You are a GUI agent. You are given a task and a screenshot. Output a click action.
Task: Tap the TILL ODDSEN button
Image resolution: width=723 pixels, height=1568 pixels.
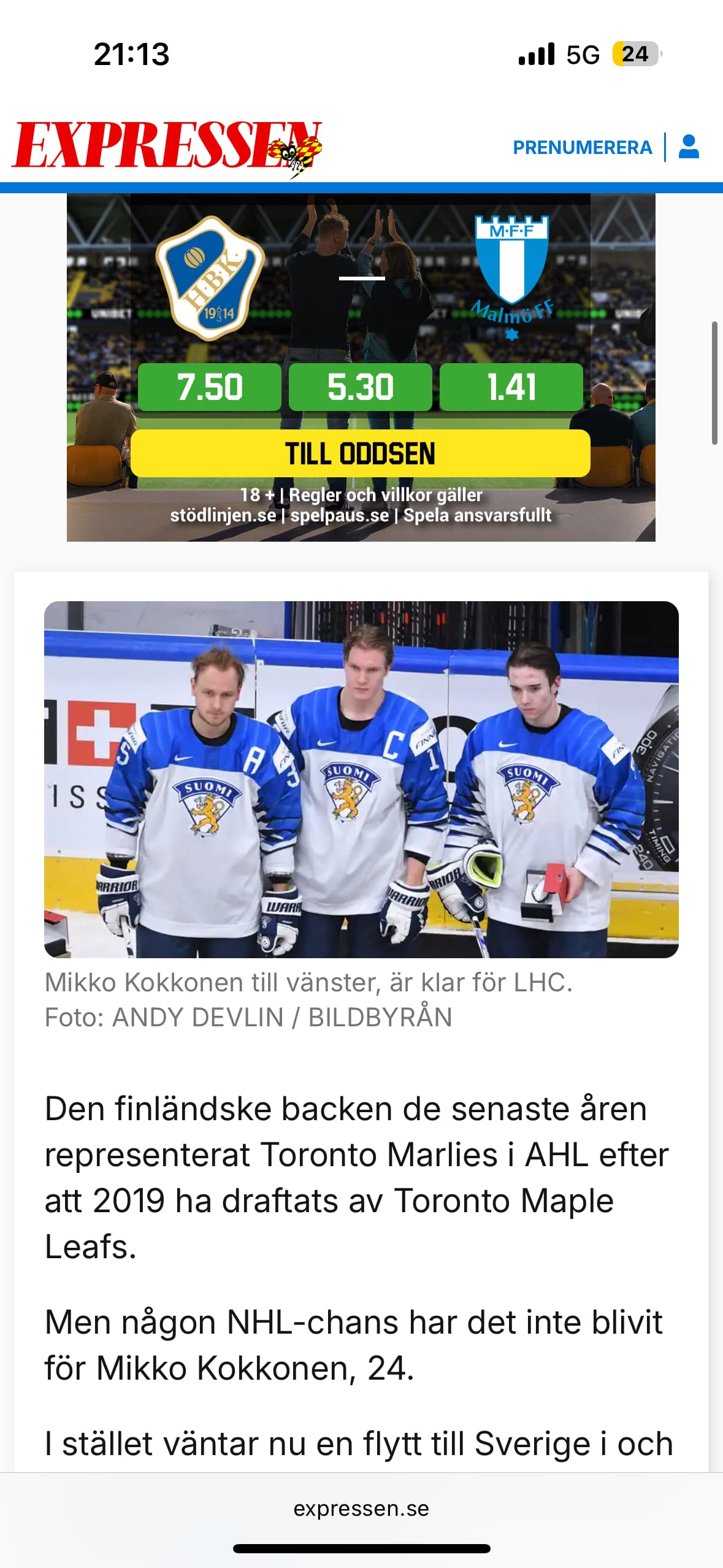pos(361,453)
